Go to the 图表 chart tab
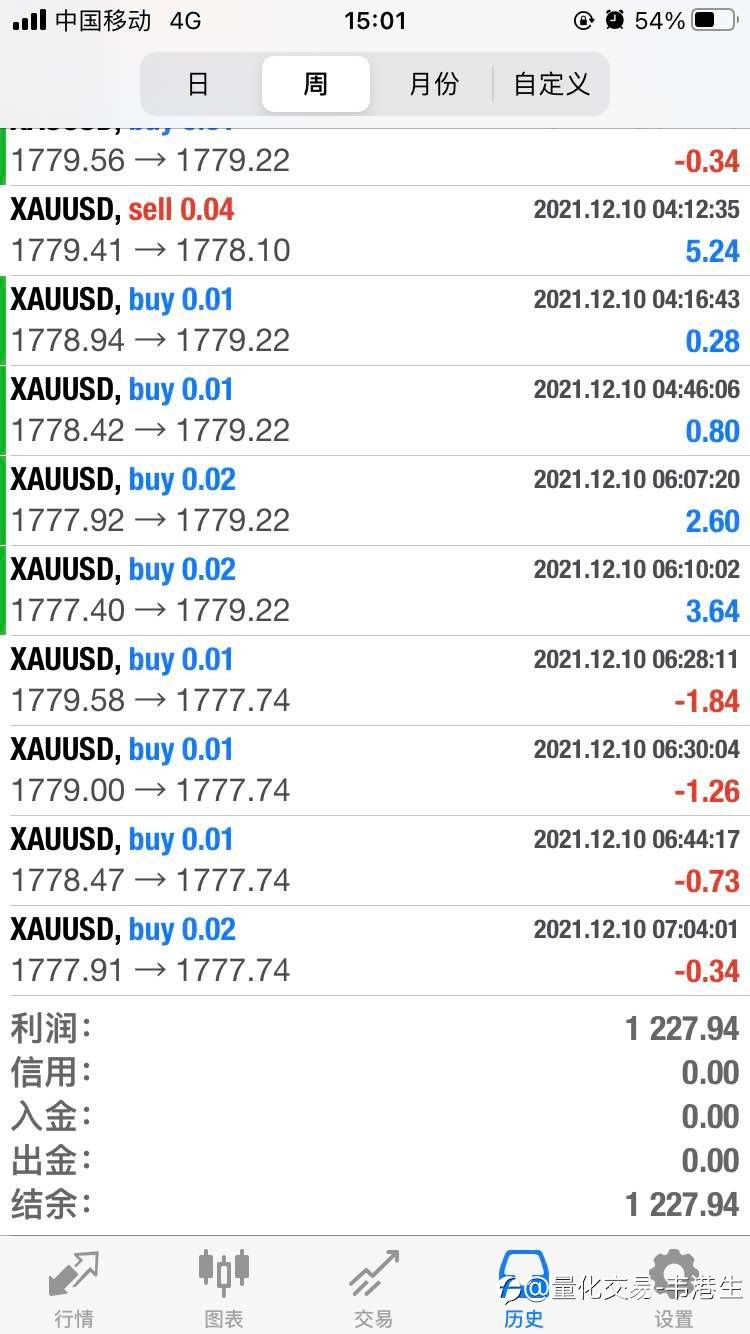Viewport: 750px width, 1334px height. click(224, 1287)
